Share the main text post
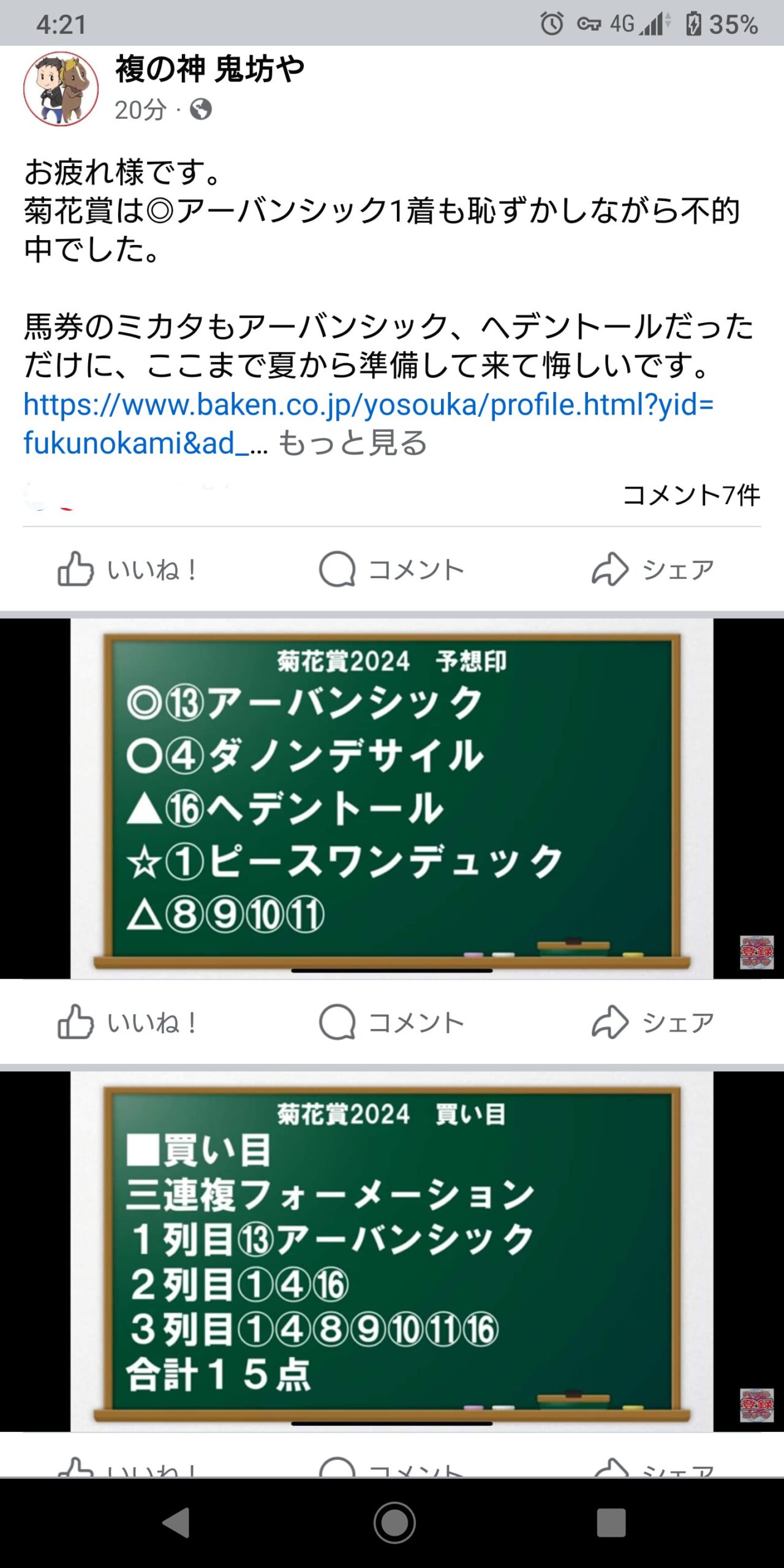The image size is (784, 1568). [x=653, y=570]
